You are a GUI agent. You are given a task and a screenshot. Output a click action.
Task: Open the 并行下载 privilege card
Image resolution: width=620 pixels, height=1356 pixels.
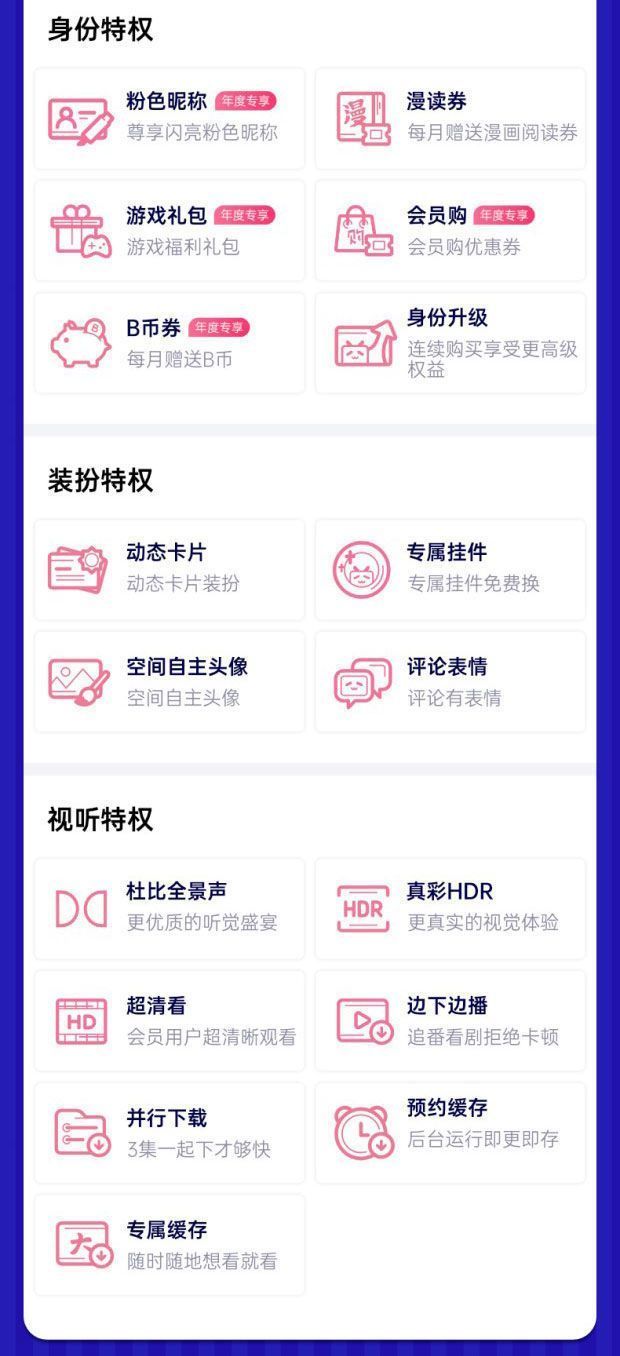[x=170, y=1133]
